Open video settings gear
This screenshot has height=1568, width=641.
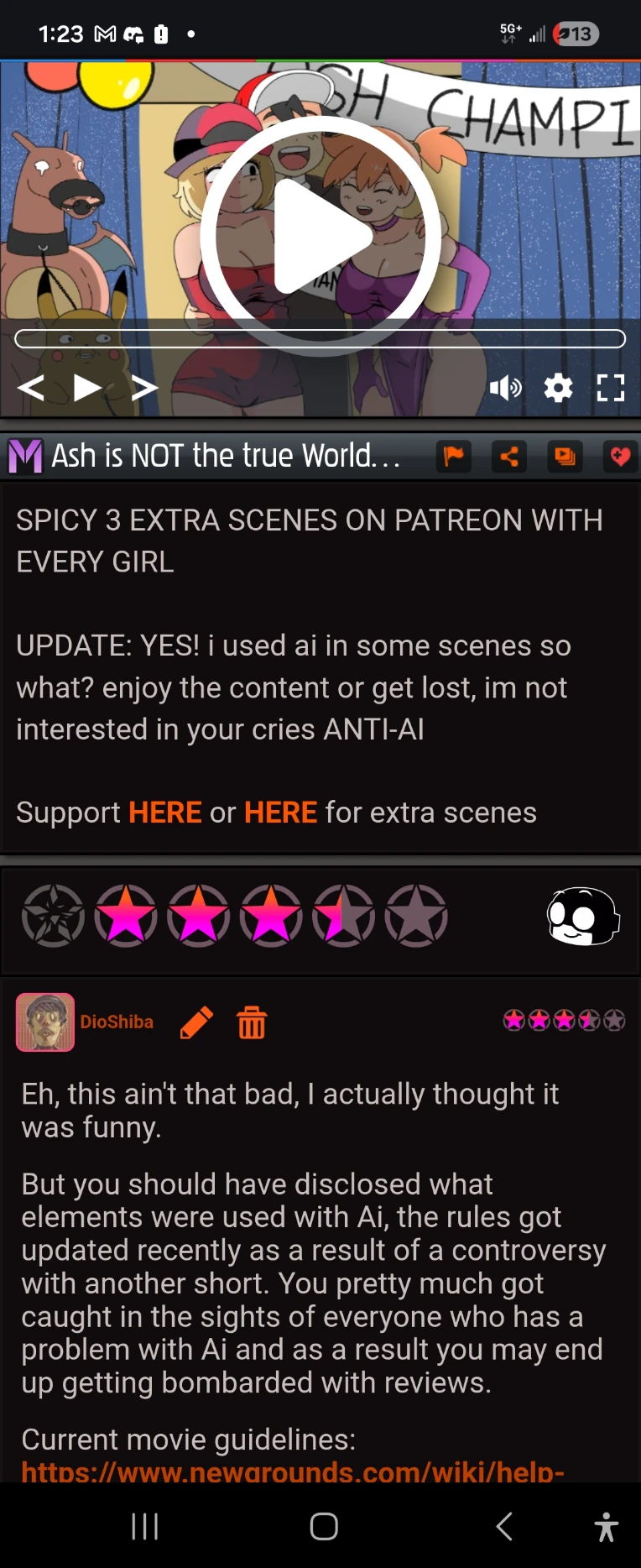coord(558,388)
